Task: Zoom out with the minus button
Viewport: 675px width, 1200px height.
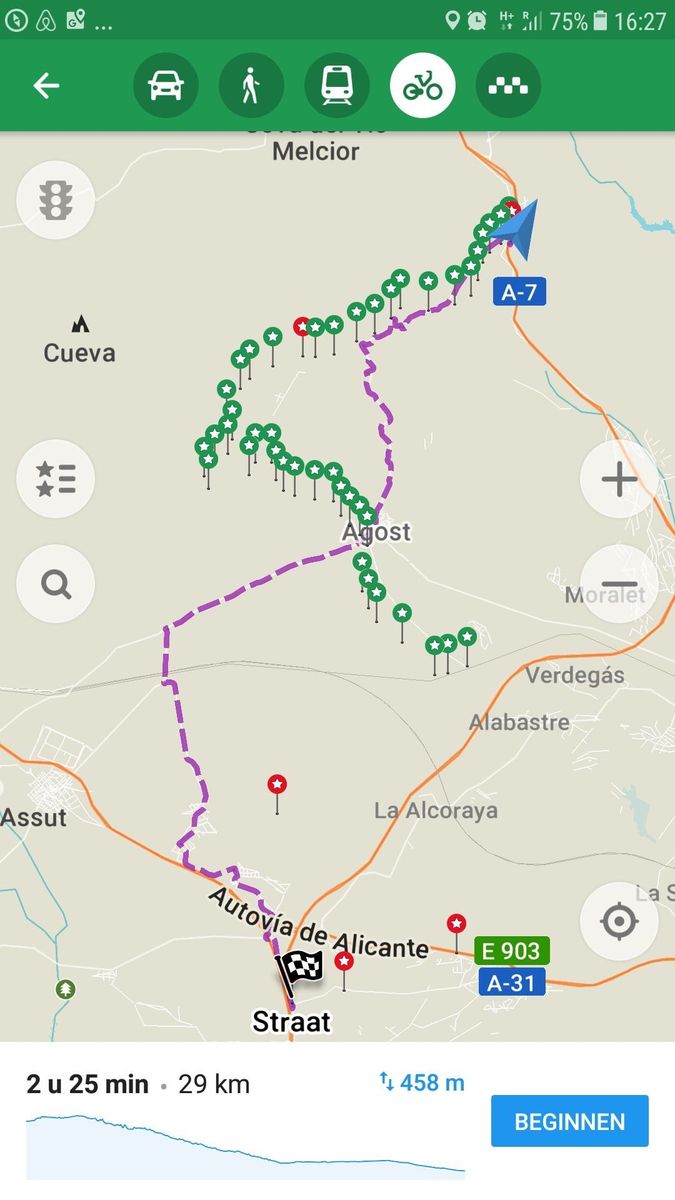Action: [x=619, y=585]
